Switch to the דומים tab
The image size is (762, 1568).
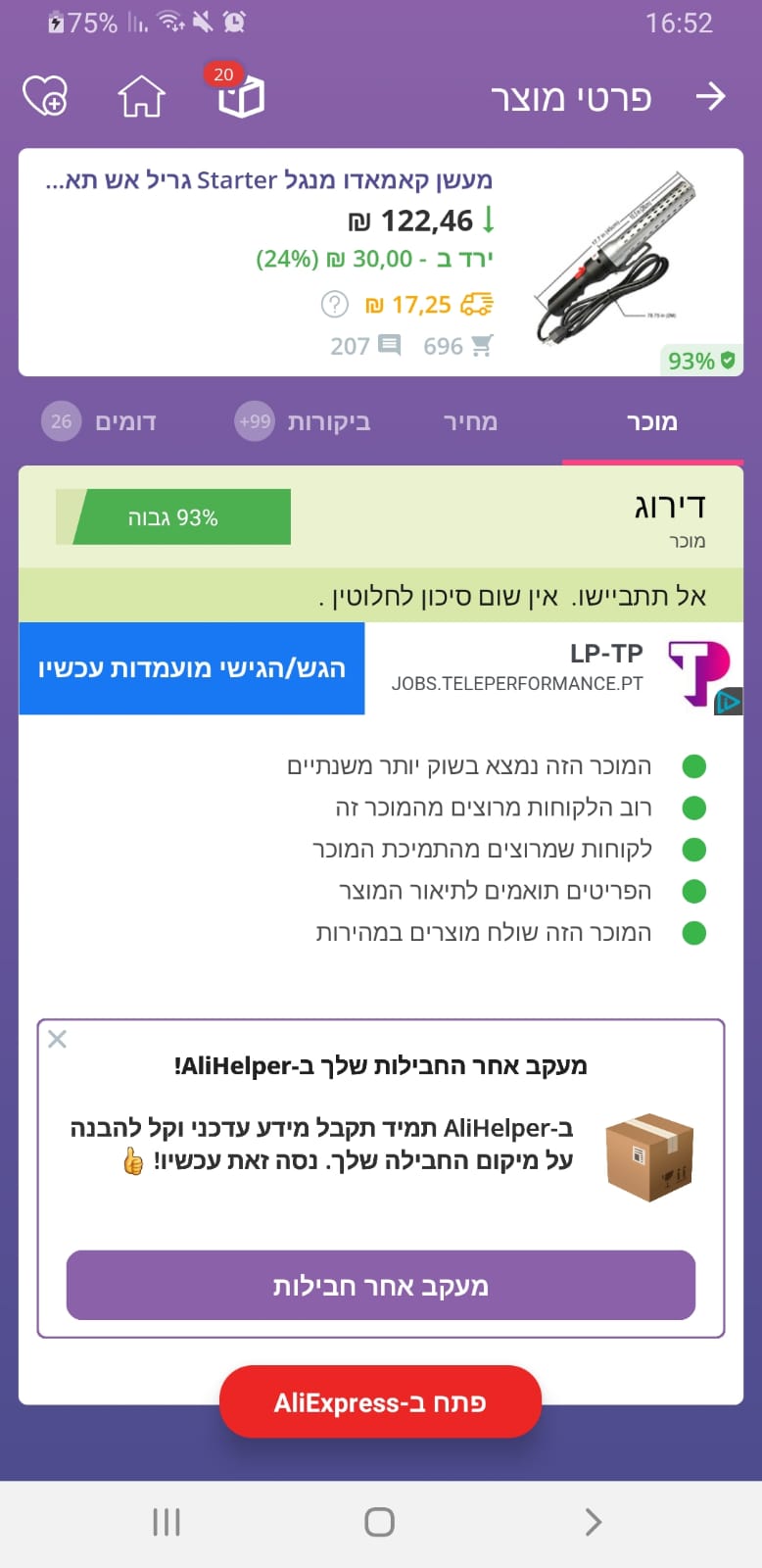[100, 422]
